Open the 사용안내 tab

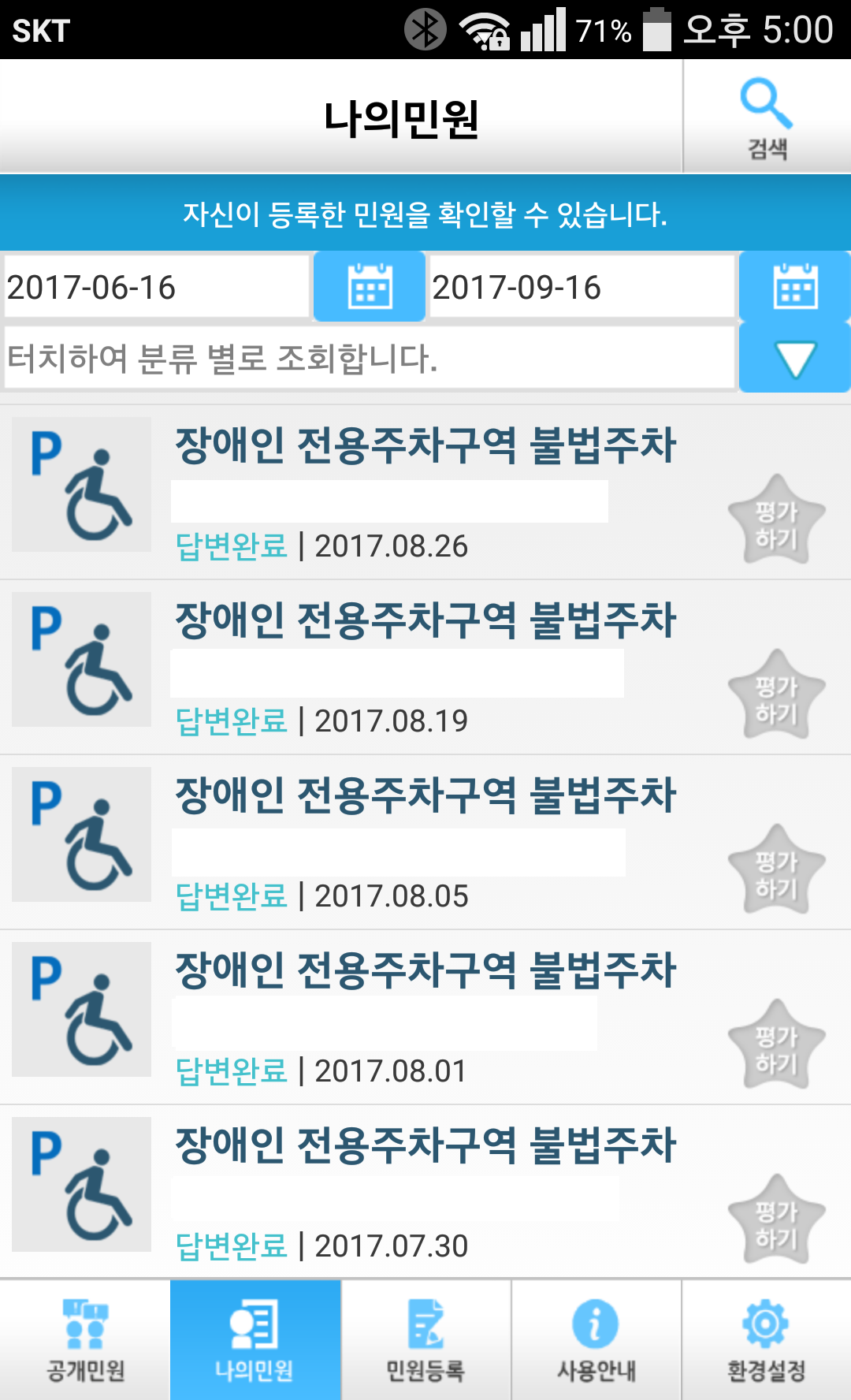596,1340
